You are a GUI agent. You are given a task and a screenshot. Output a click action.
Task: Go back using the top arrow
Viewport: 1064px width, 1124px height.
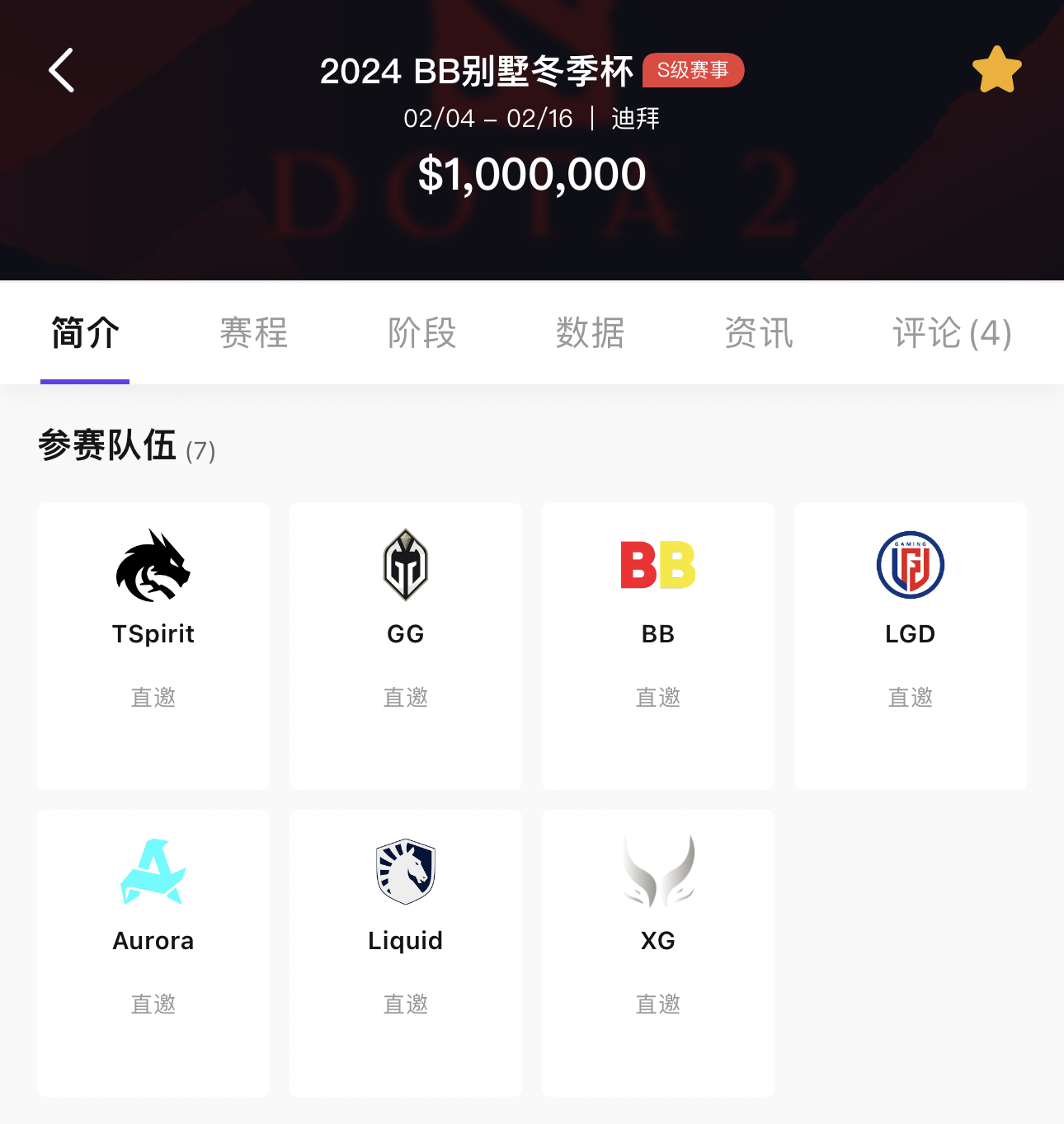62,70
